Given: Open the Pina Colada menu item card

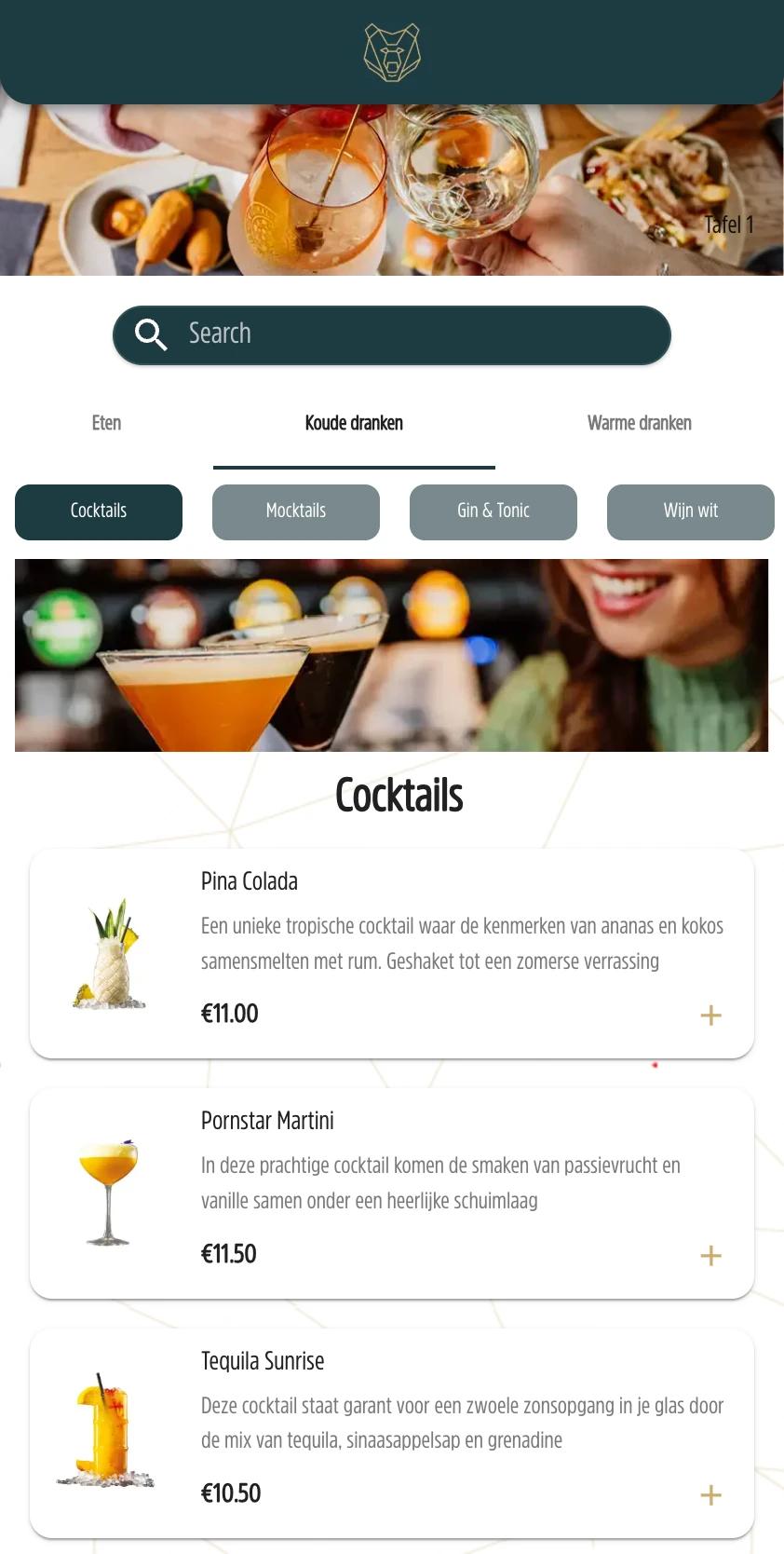Looking at the screenshot, I should point(392,952).
